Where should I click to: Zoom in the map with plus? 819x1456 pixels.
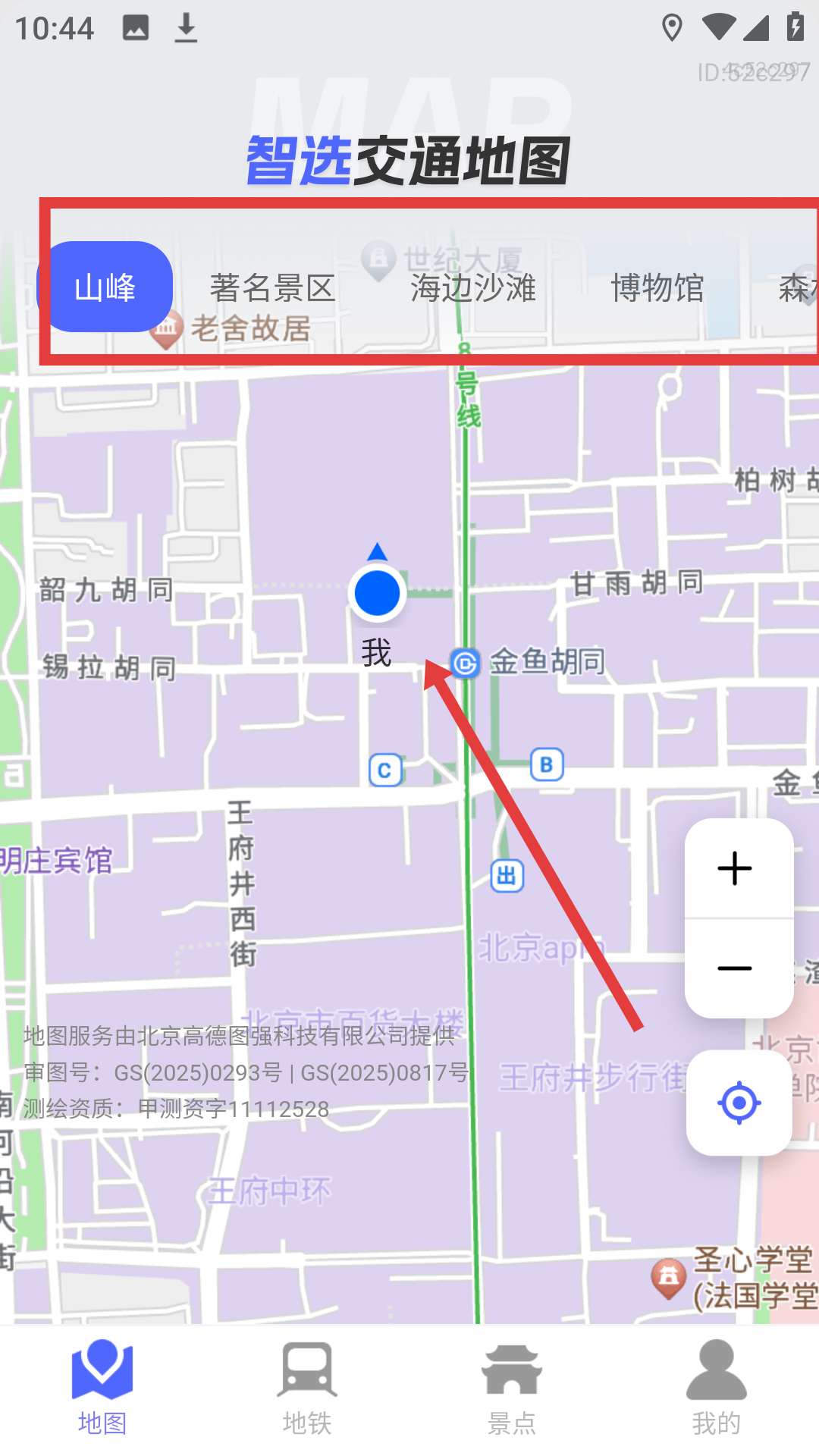click(x=735, y=868)
